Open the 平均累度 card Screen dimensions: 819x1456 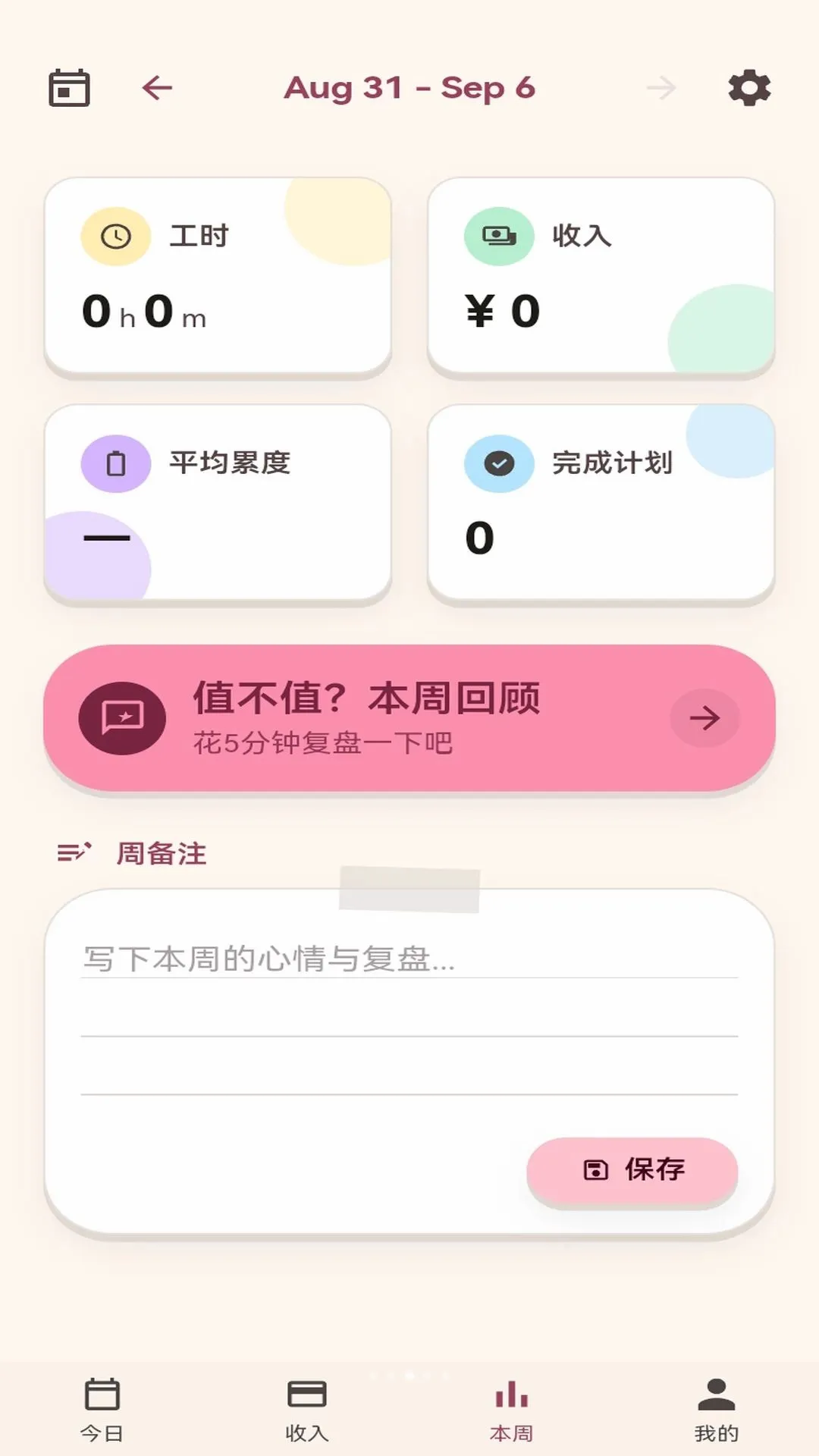(218, 503)
